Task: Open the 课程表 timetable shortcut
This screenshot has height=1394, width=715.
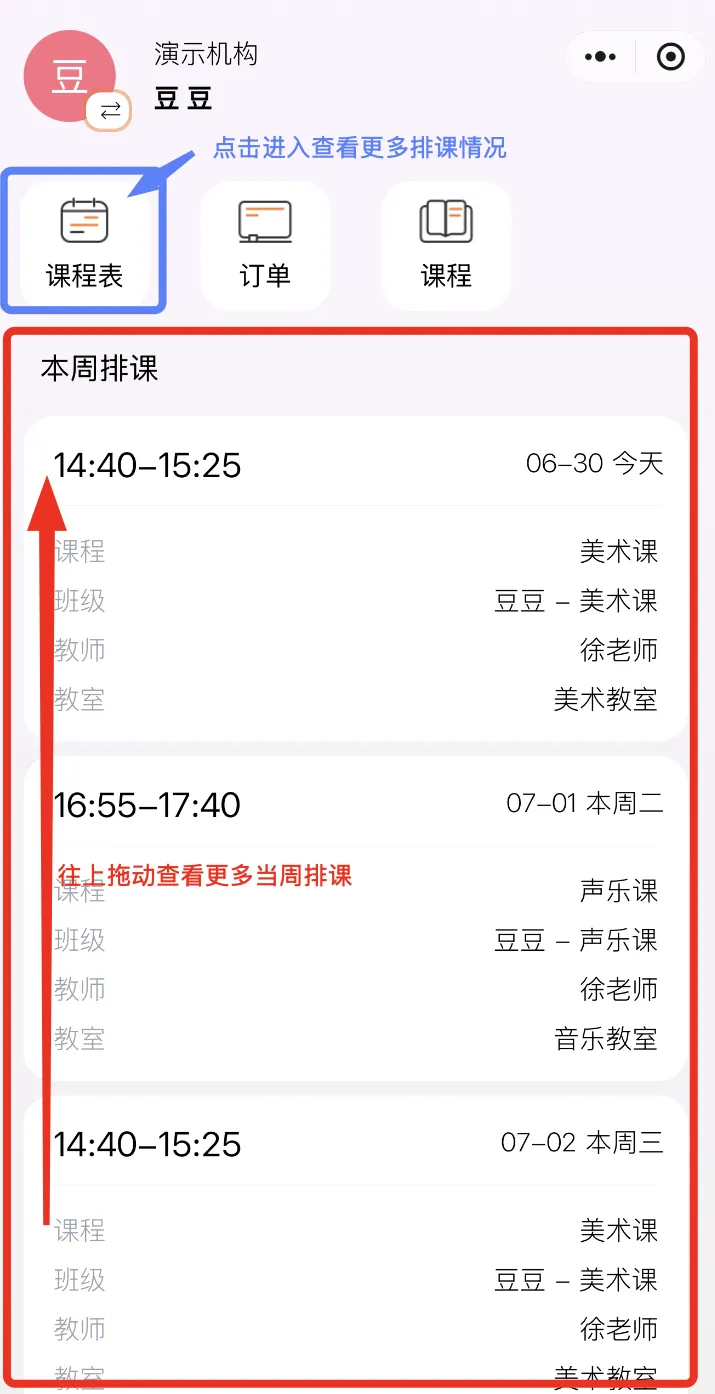Action: 84,244
